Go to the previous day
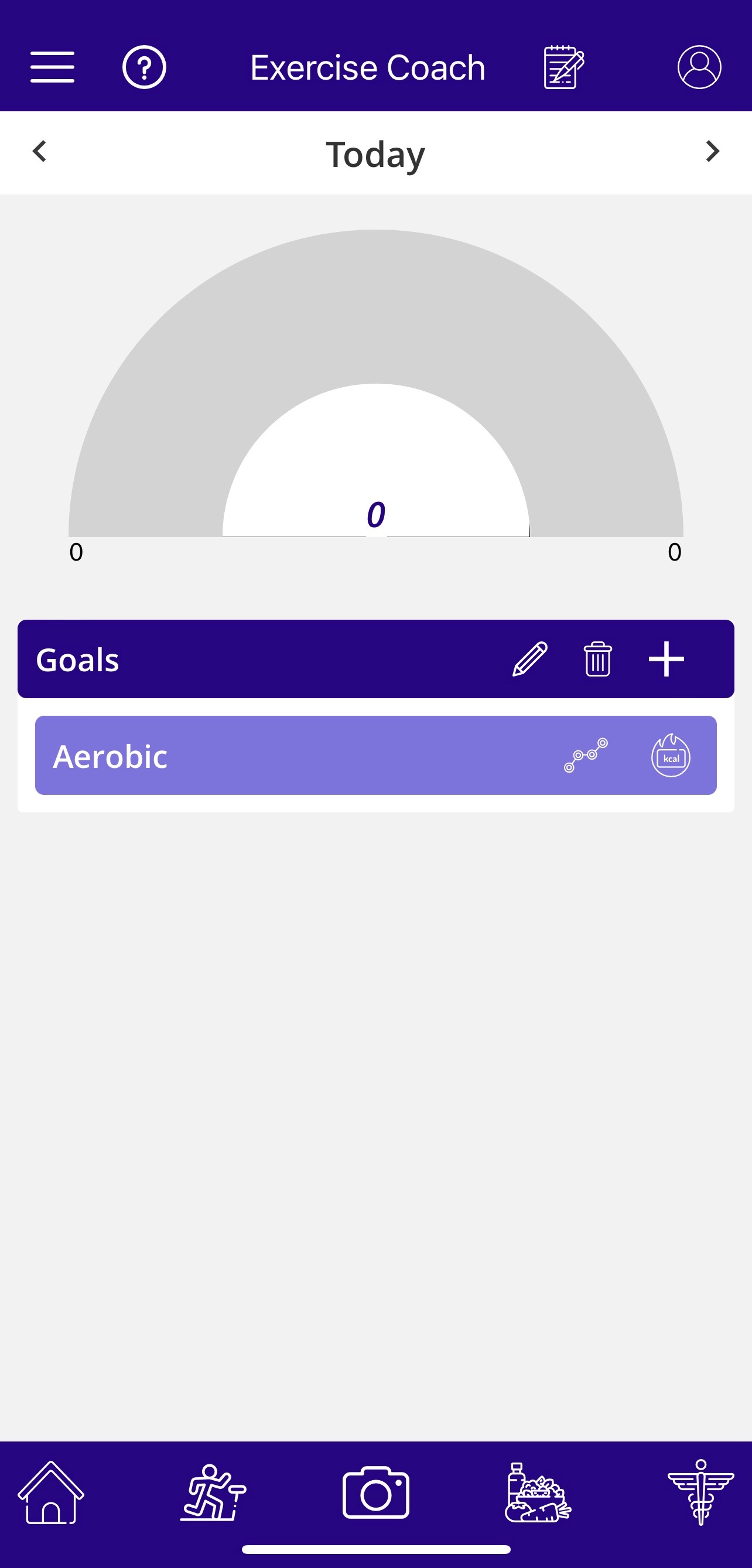Image resolution: width=752 pixels, height=1568 pixels. (40, 151)
